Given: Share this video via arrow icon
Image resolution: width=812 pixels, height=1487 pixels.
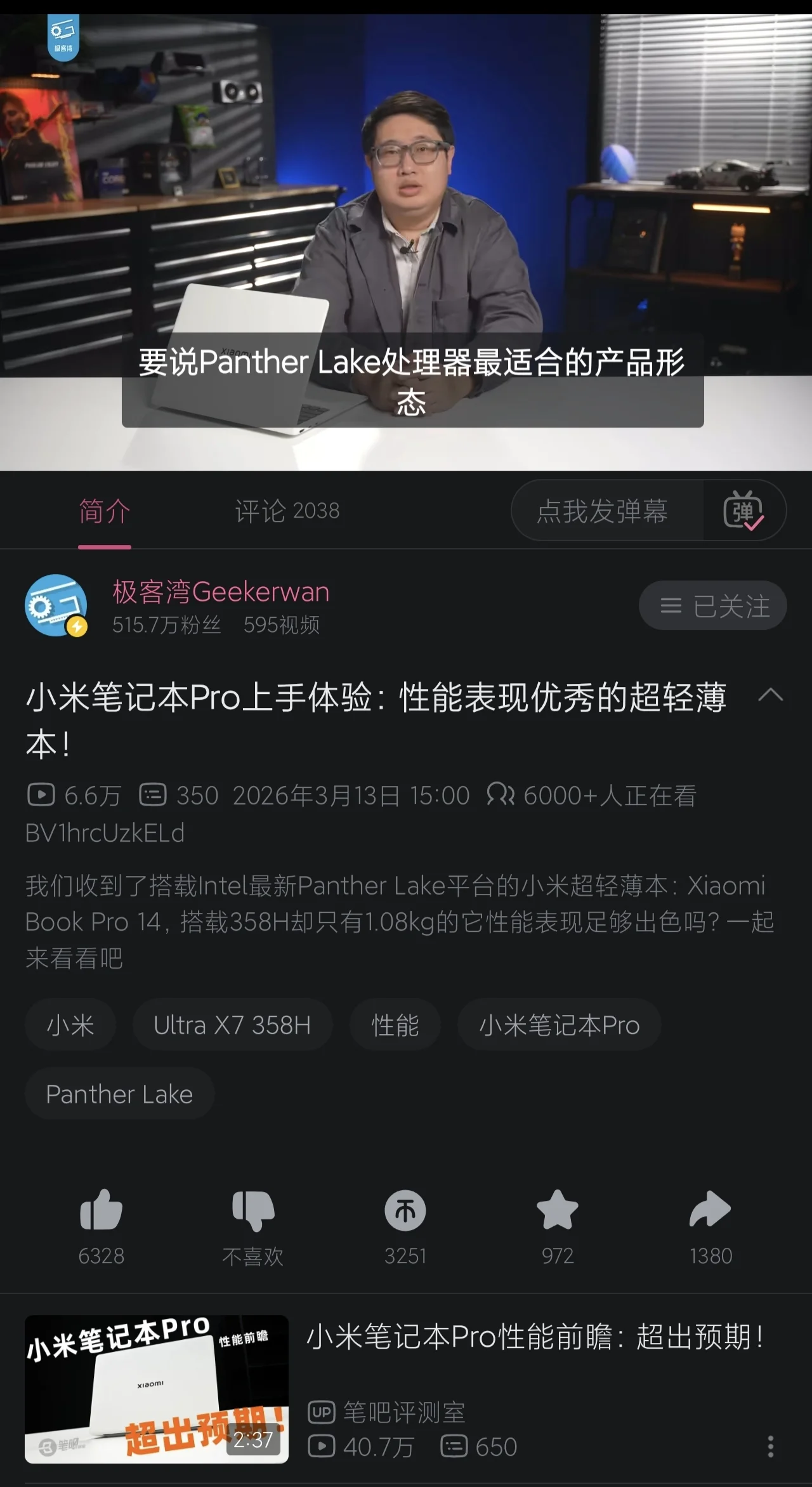Looking at the screenshot, I should tap(710, 1210).
